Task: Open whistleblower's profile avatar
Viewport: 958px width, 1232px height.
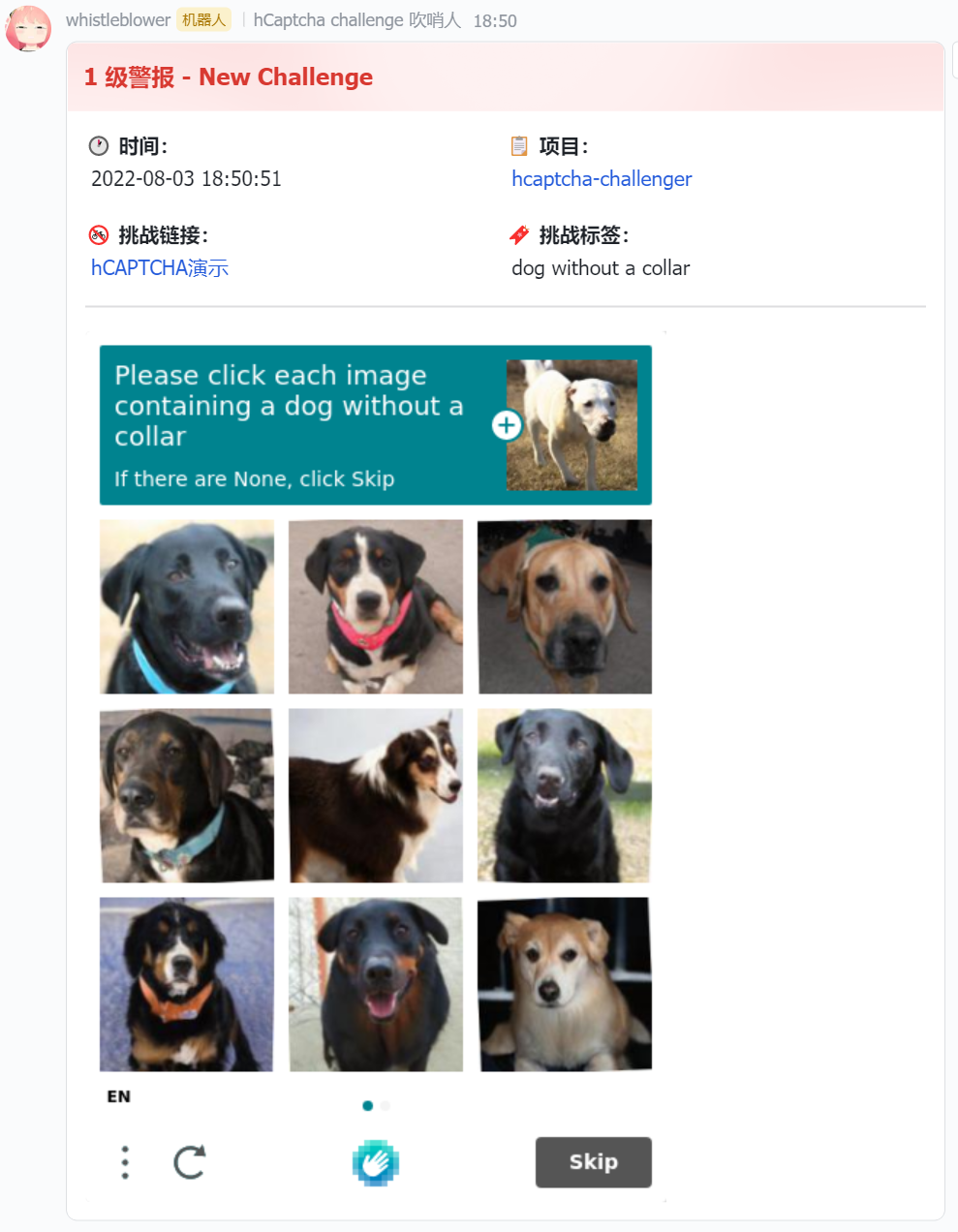Action: coord(29,29)
